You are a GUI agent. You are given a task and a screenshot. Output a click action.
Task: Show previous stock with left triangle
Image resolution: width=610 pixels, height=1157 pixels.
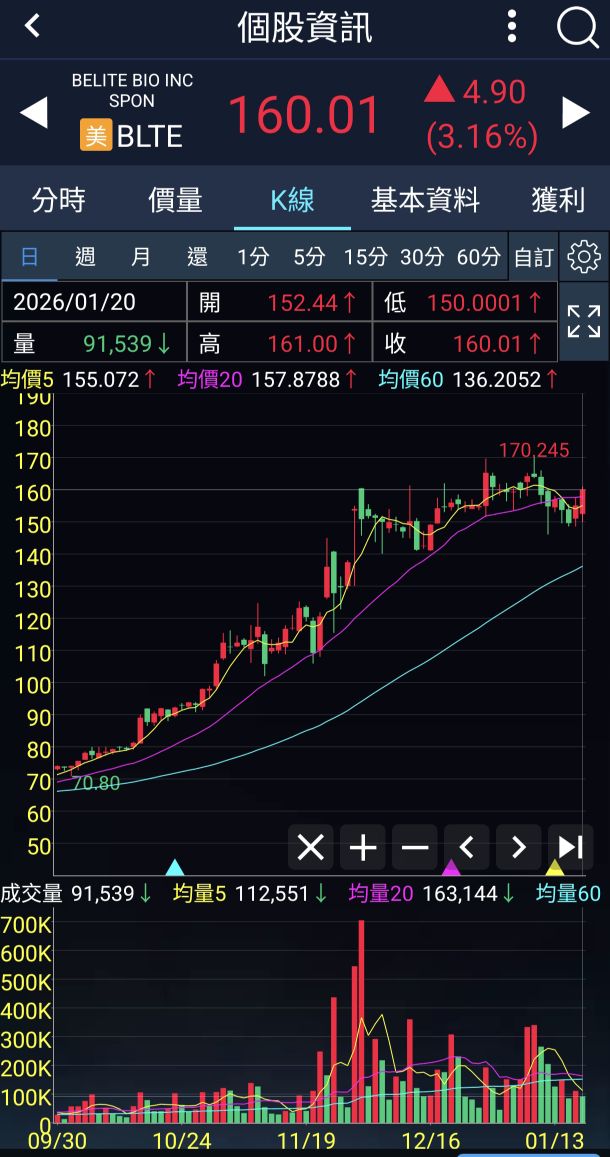tap(34, 113)
